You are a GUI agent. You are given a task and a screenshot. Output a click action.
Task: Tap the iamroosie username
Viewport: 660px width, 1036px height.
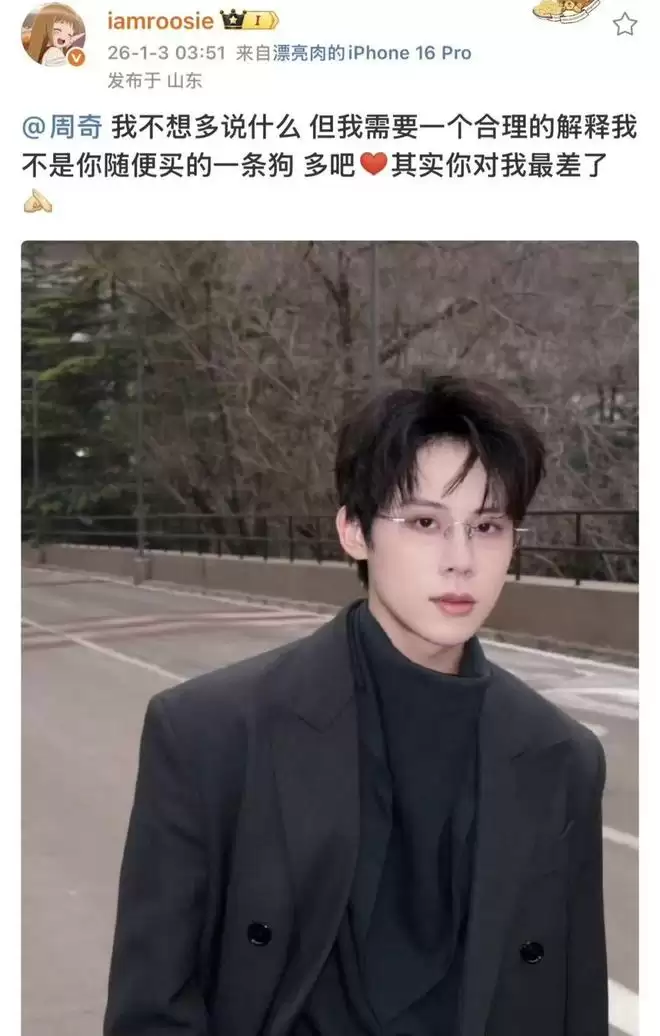coord(160,19)
